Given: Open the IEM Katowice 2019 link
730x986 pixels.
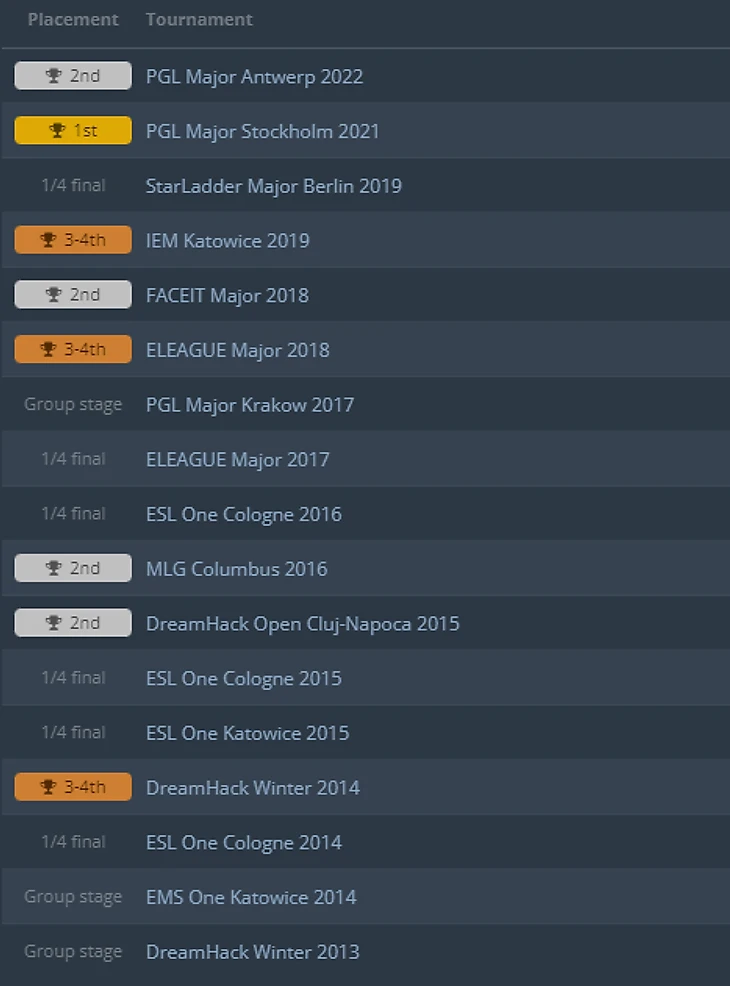Looking at the screenshot, I should (x=227, y=240).
